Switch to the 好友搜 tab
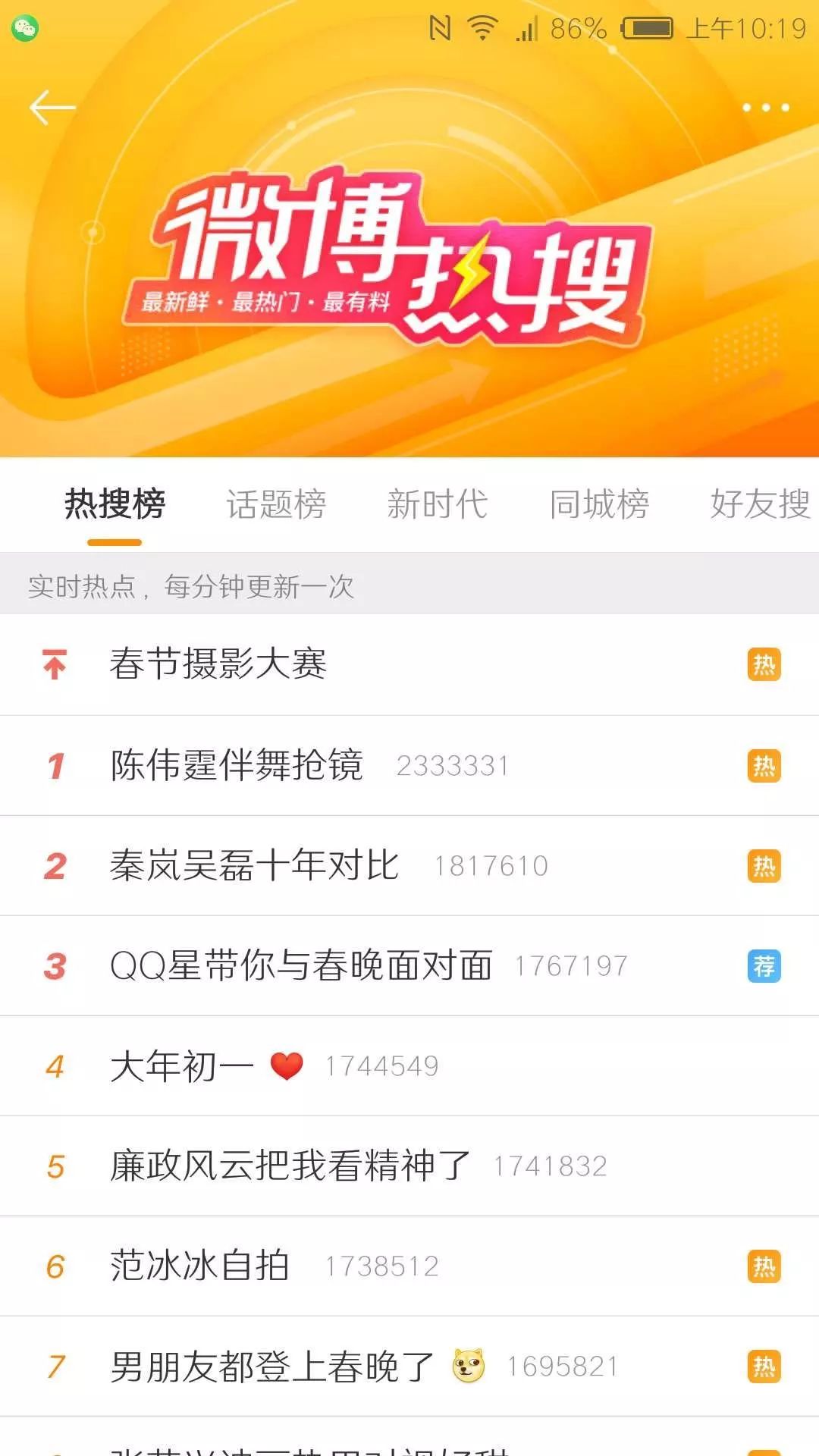The image size is (819, 1456). pos(761,504)
